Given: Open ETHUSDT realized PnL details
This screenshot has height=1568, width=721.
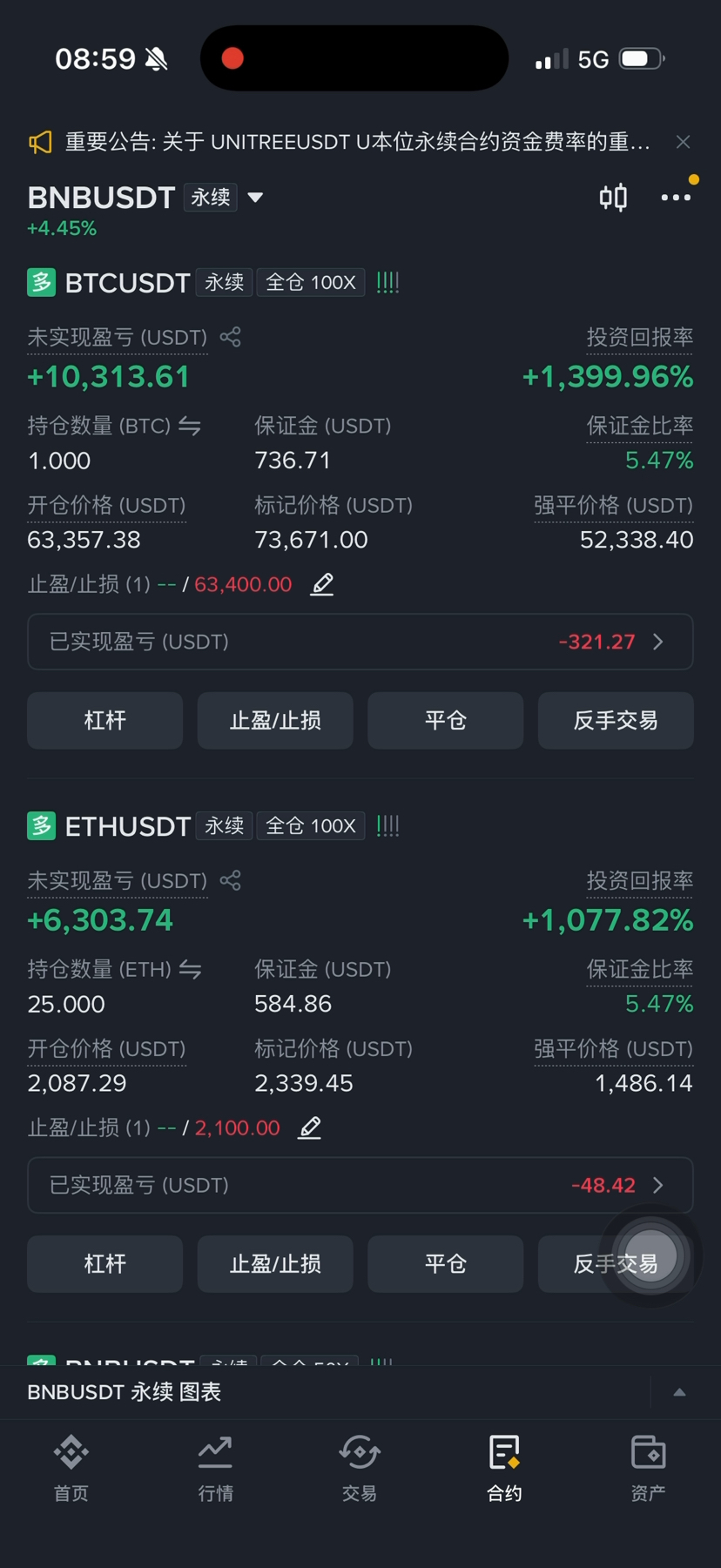Looking at the screenshot, I should pyautogui.click(x=360, y=1185).
